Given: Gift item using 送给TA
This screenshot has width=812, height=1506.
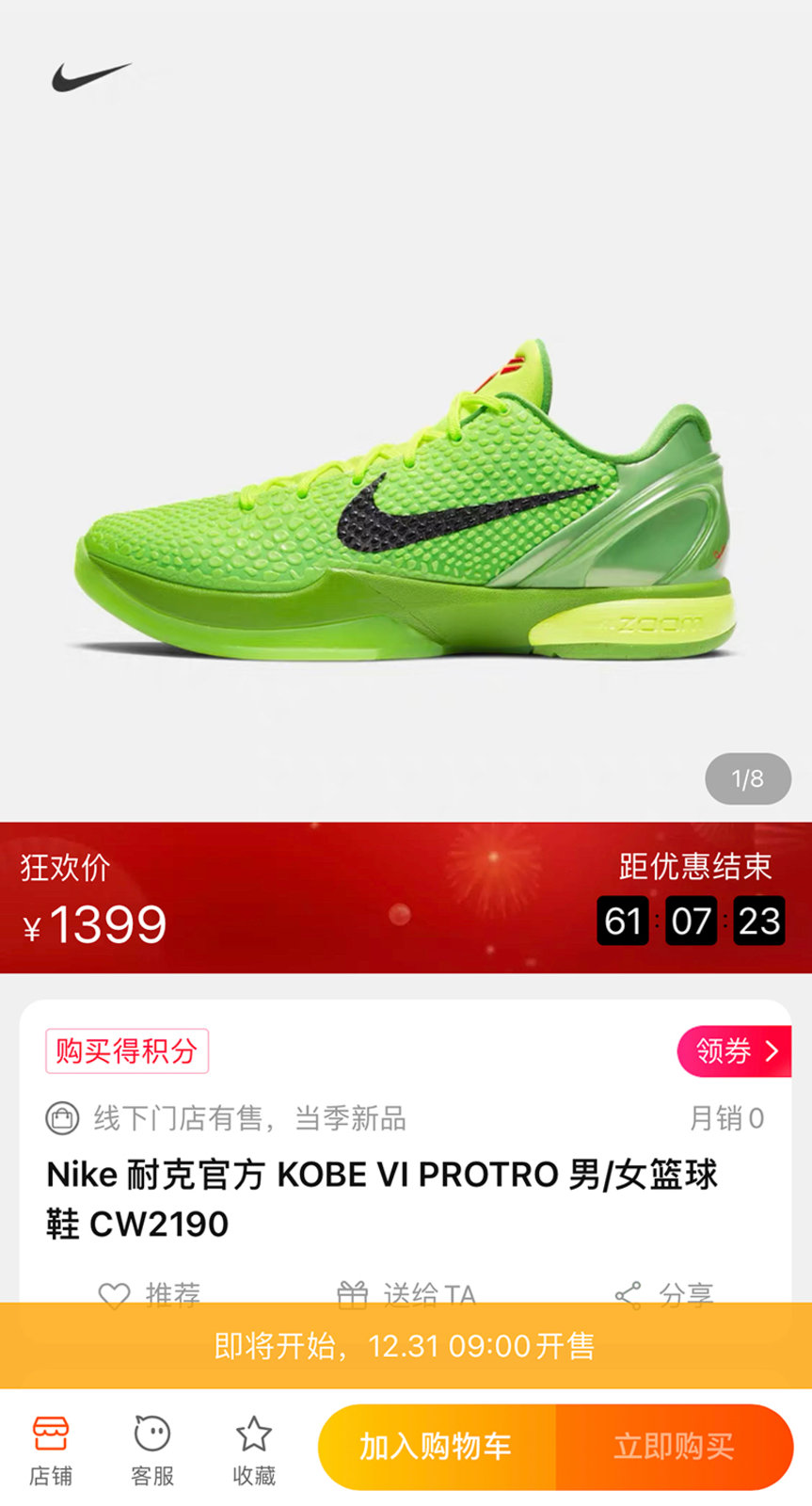Looking at the screenshot, I should (406, 1292).
